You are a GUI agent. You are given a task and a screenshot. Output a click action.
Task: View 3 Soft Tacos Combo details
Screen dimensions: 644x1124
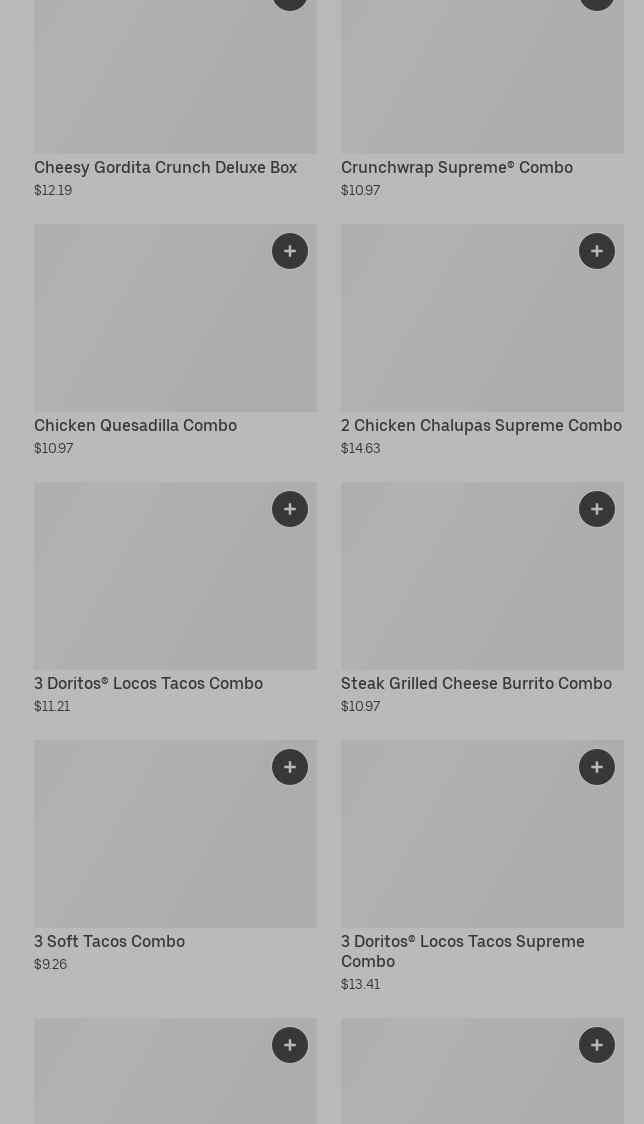[109, 942]
